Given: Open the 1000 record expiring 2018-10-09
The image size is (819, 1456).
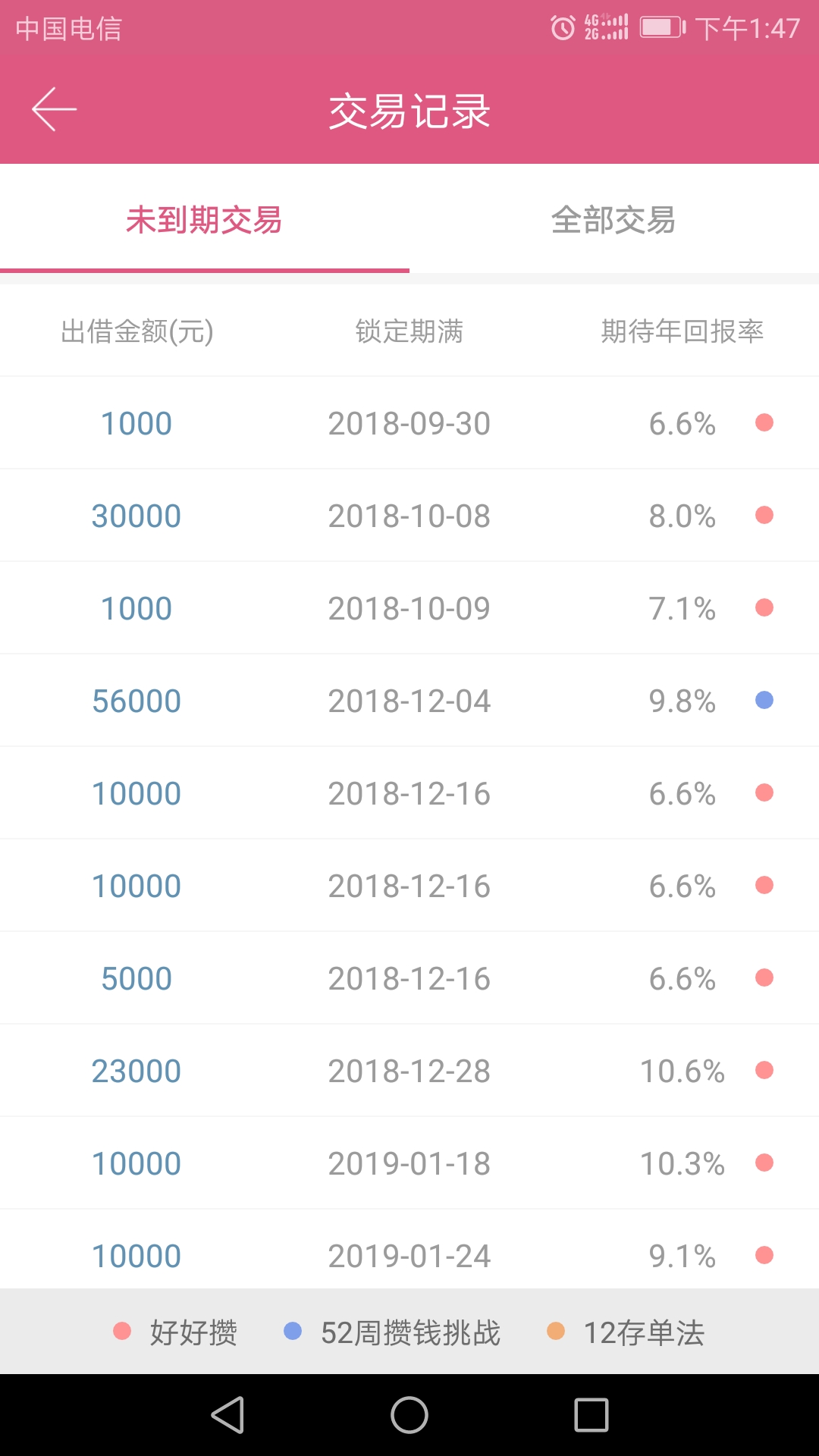Looking at the screenshot, I should (x=409, y=608).
